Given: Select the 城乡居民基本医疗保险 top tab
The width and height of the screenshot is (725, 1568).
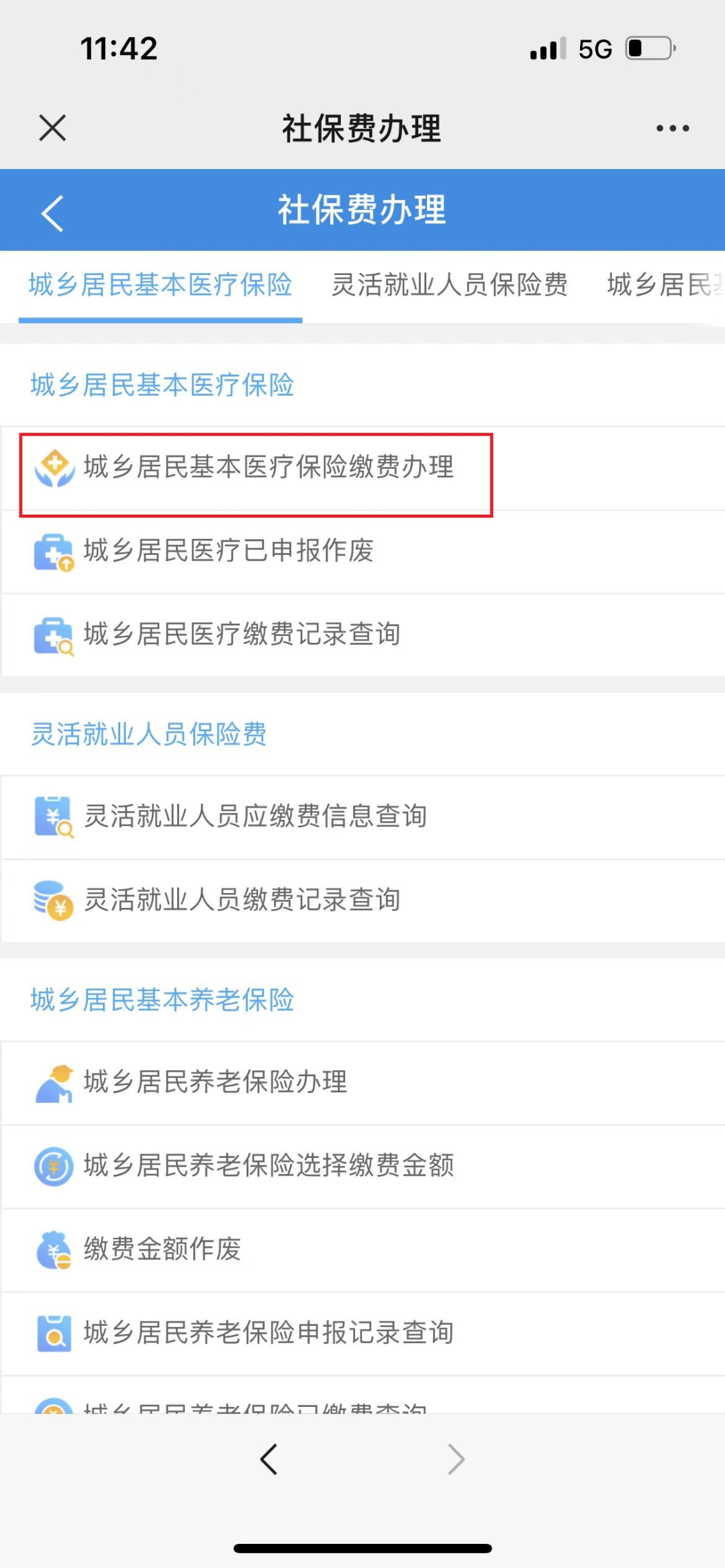Looking at the screenshot, I should 160,285.
